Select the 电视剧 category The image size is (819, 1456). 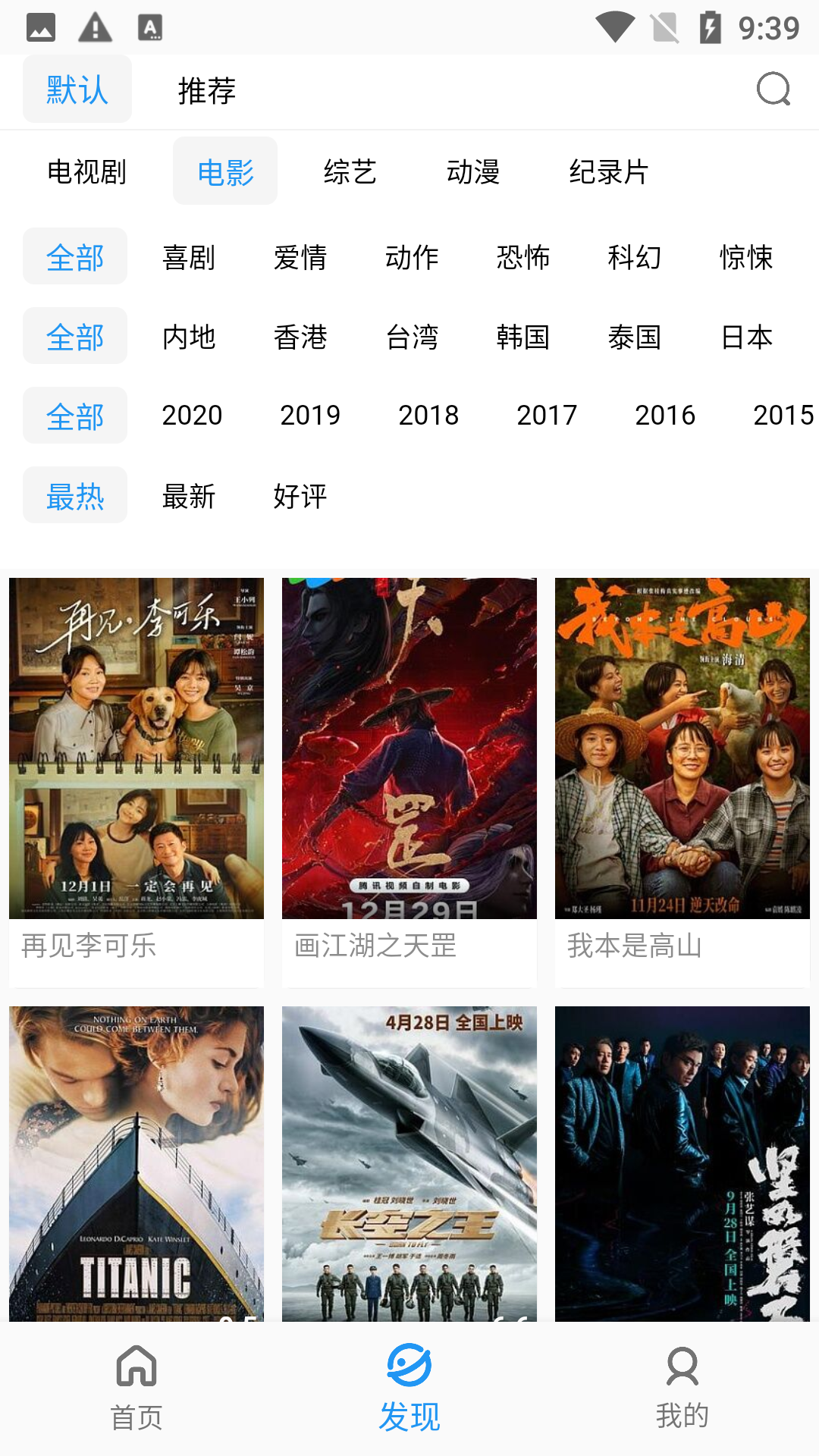pyautogui.click(x=86, y=172)
